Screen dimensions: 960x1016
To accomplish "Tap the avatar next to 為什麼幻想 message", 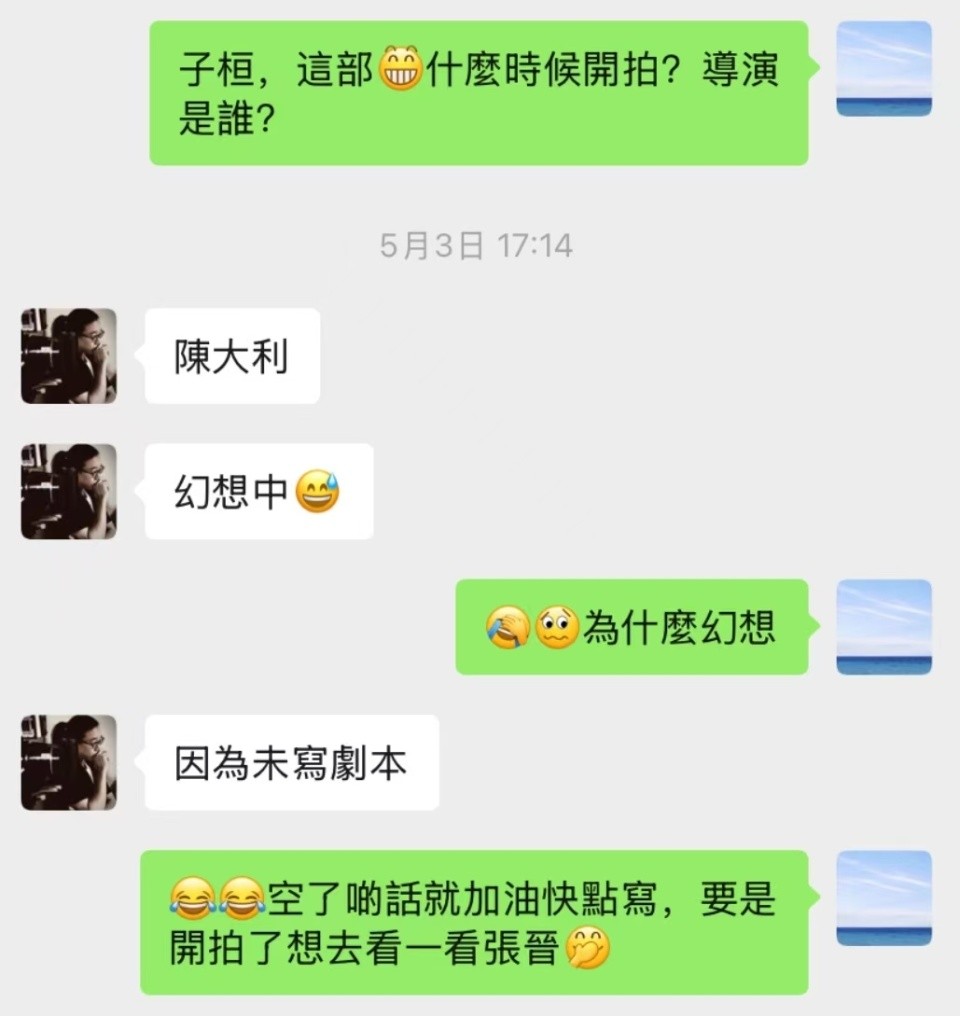I will 884,627.
